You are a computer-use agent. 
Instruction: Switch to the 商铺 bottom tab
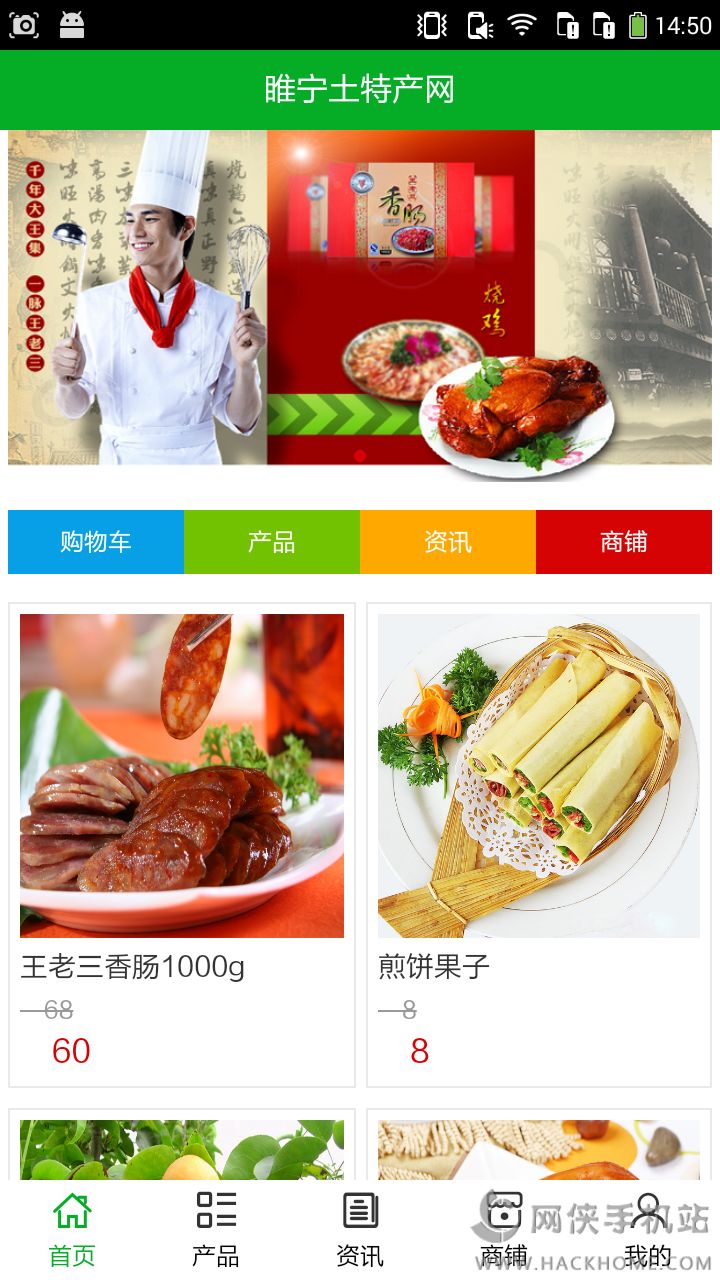(x=504, y=1230)
